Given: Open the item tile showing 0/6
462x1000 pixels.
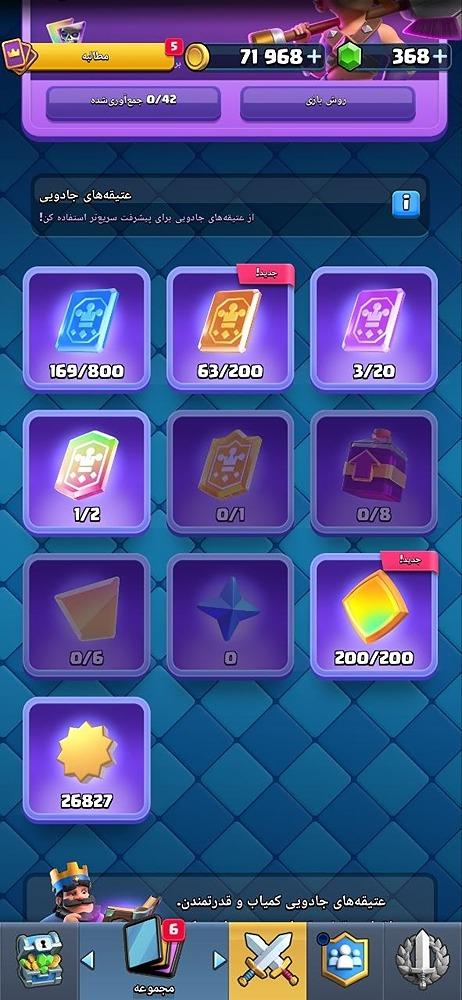Looking at the screenshot, I should point(87,615).
